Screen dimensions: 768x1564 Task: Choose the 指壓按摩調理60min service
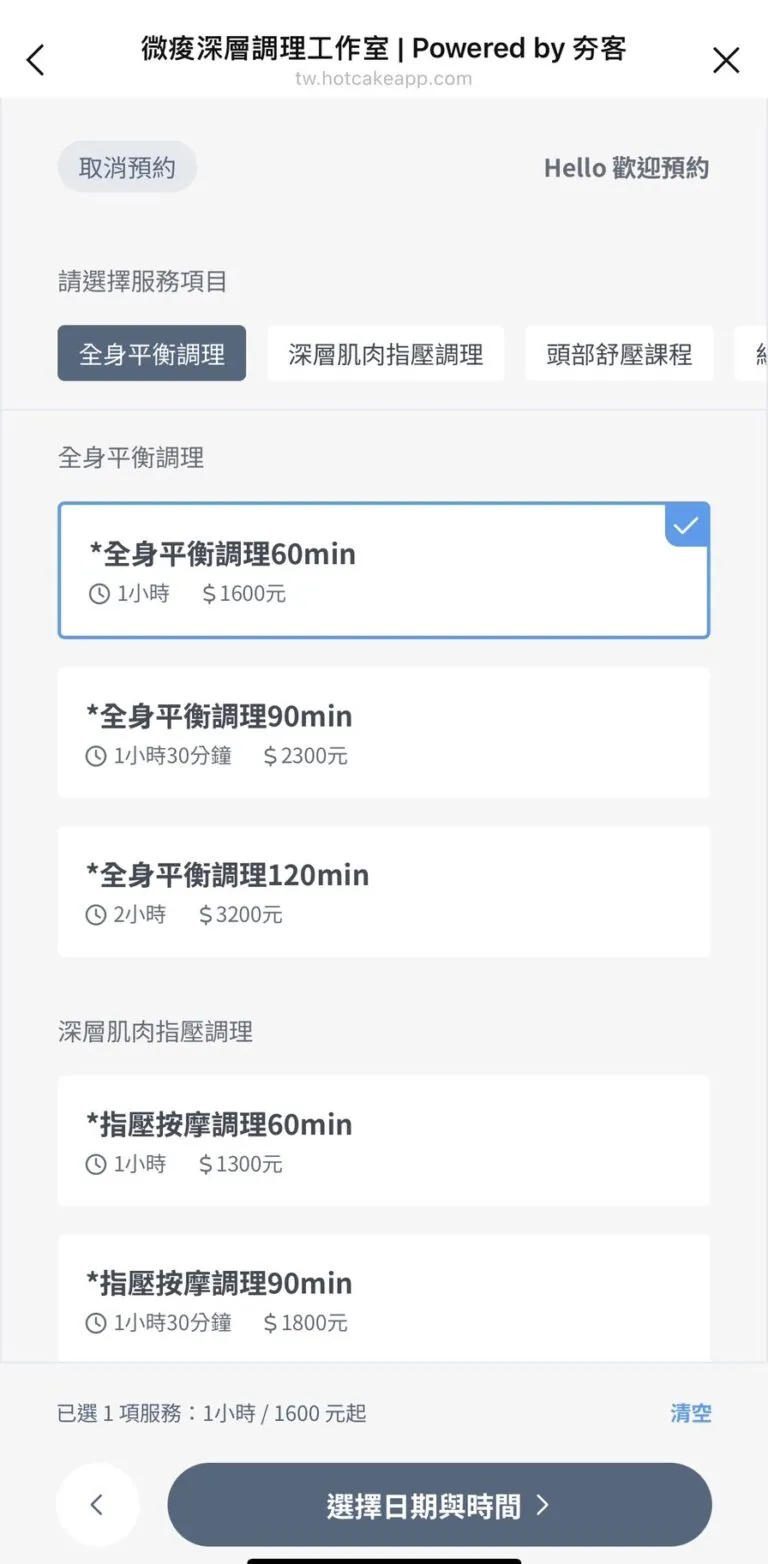[x=384, y=1140]
